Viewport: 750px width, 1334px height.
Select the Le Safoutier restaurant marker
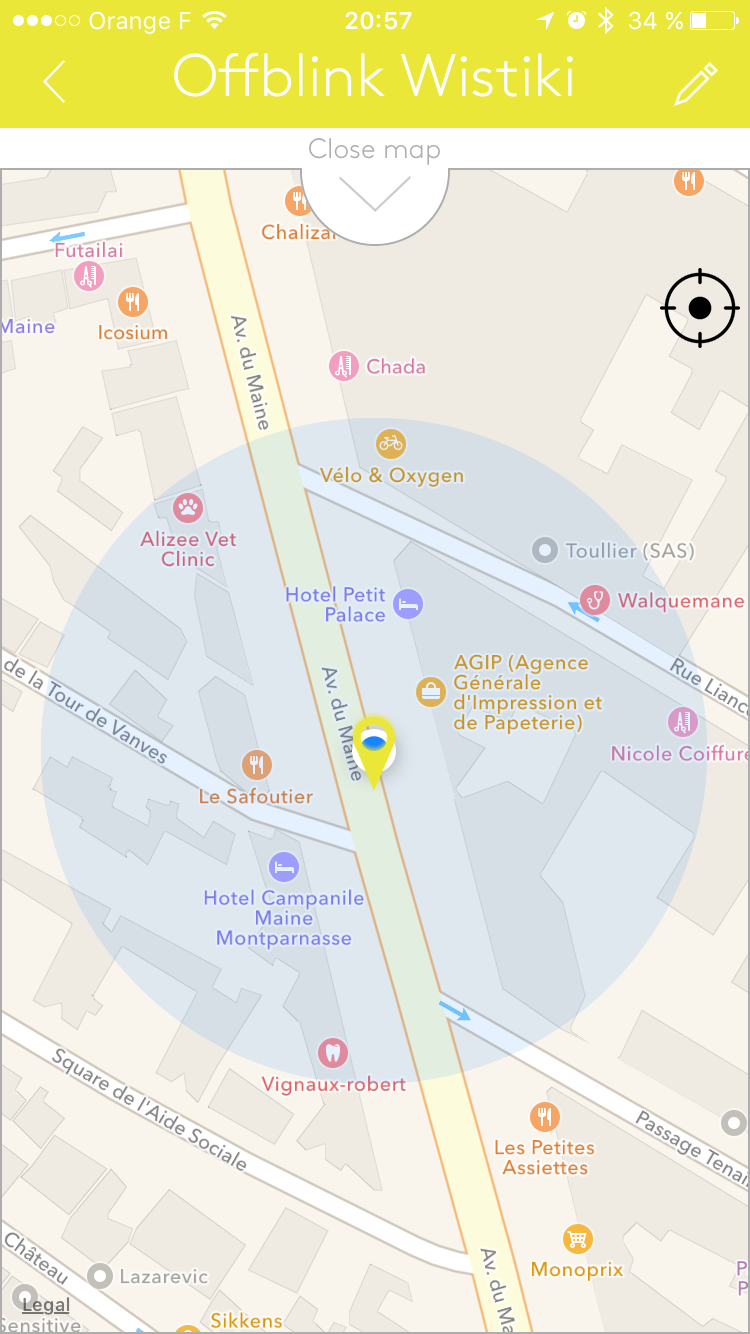(257, 766)
